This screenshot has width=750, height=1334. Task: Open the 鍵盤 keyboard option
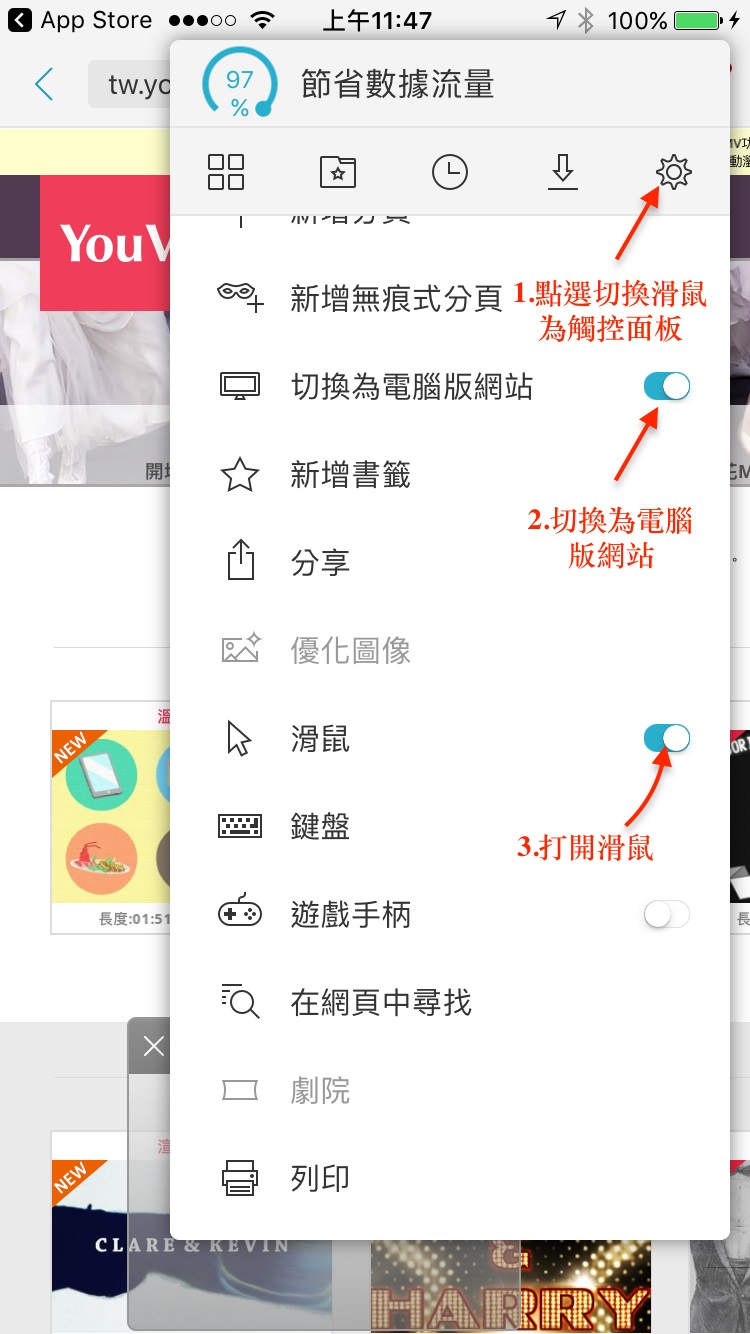point(320,827)
